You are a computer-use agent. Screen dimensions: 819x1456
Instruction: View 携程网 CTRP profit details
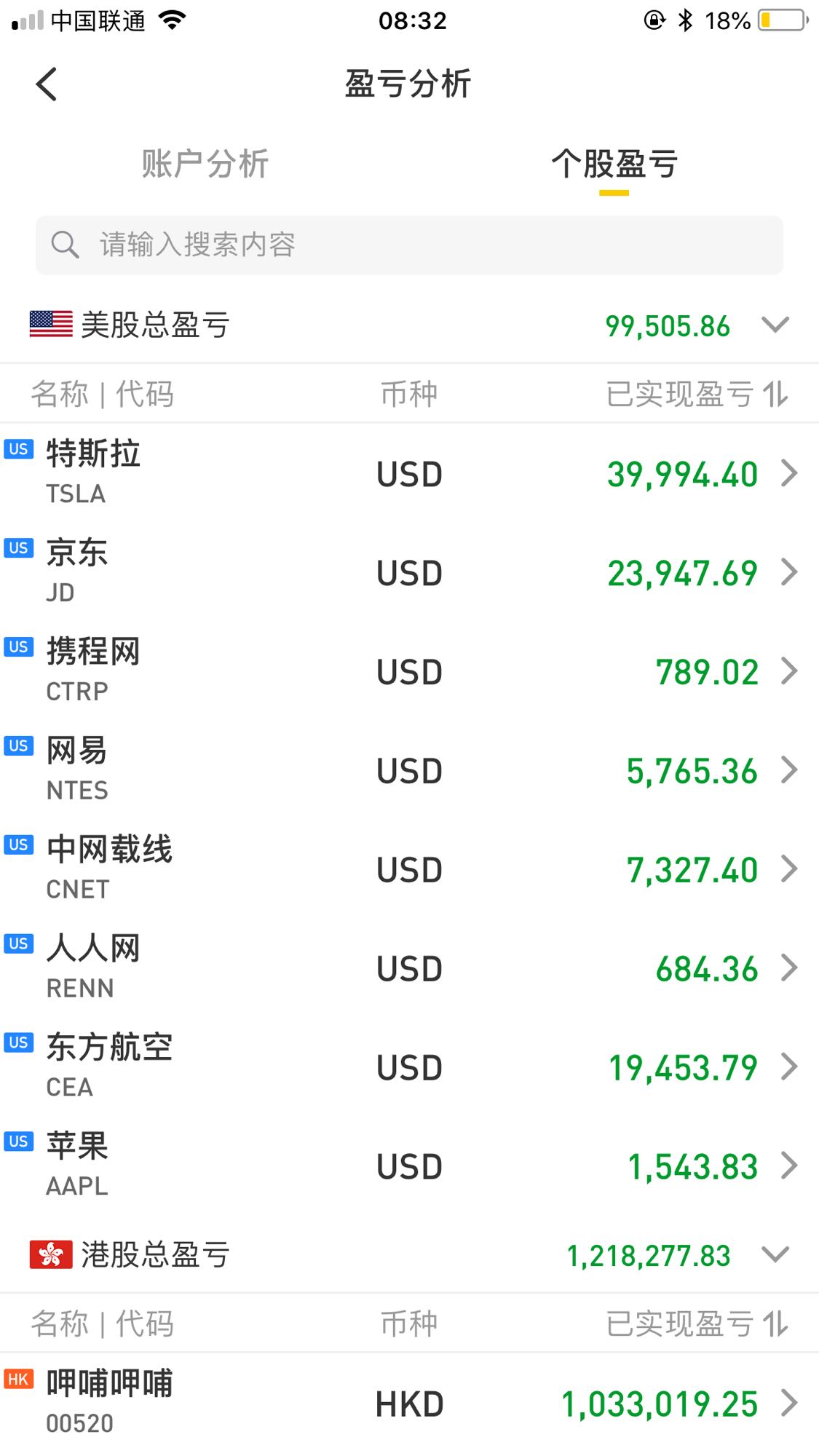(x=409, y=671)
